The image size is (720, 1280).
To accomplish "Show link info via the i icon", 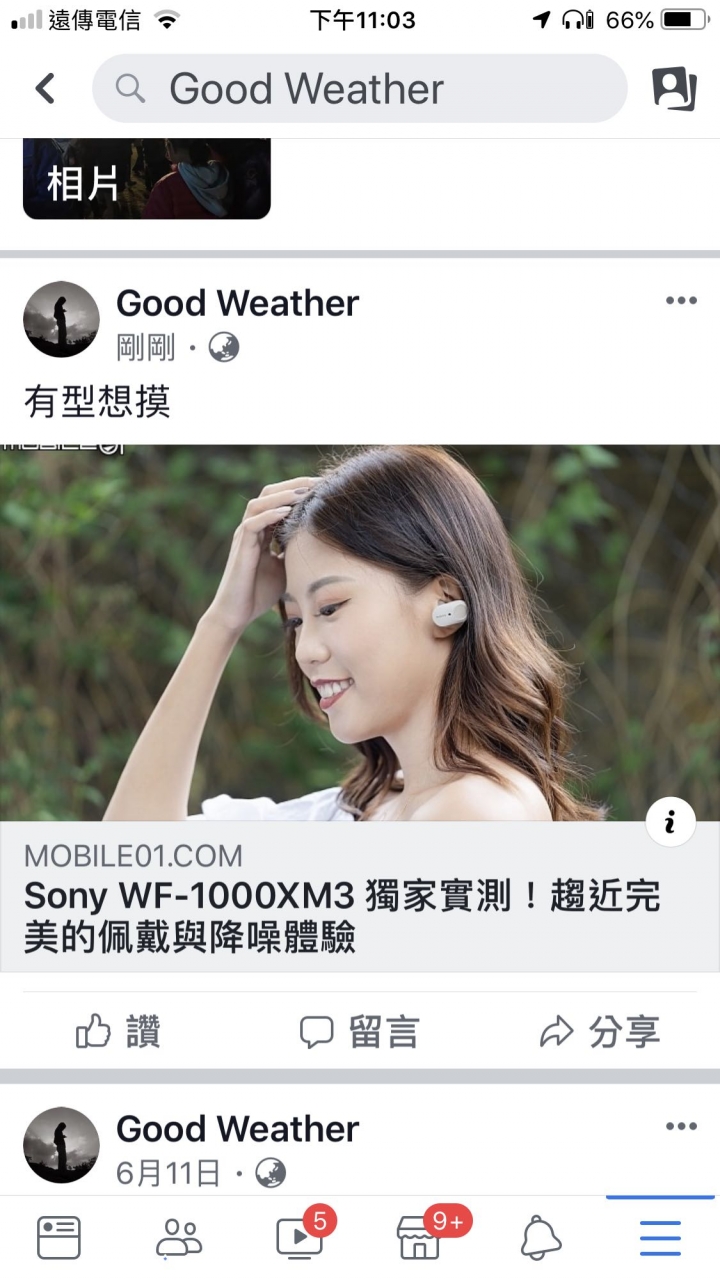I will point(670,822).
